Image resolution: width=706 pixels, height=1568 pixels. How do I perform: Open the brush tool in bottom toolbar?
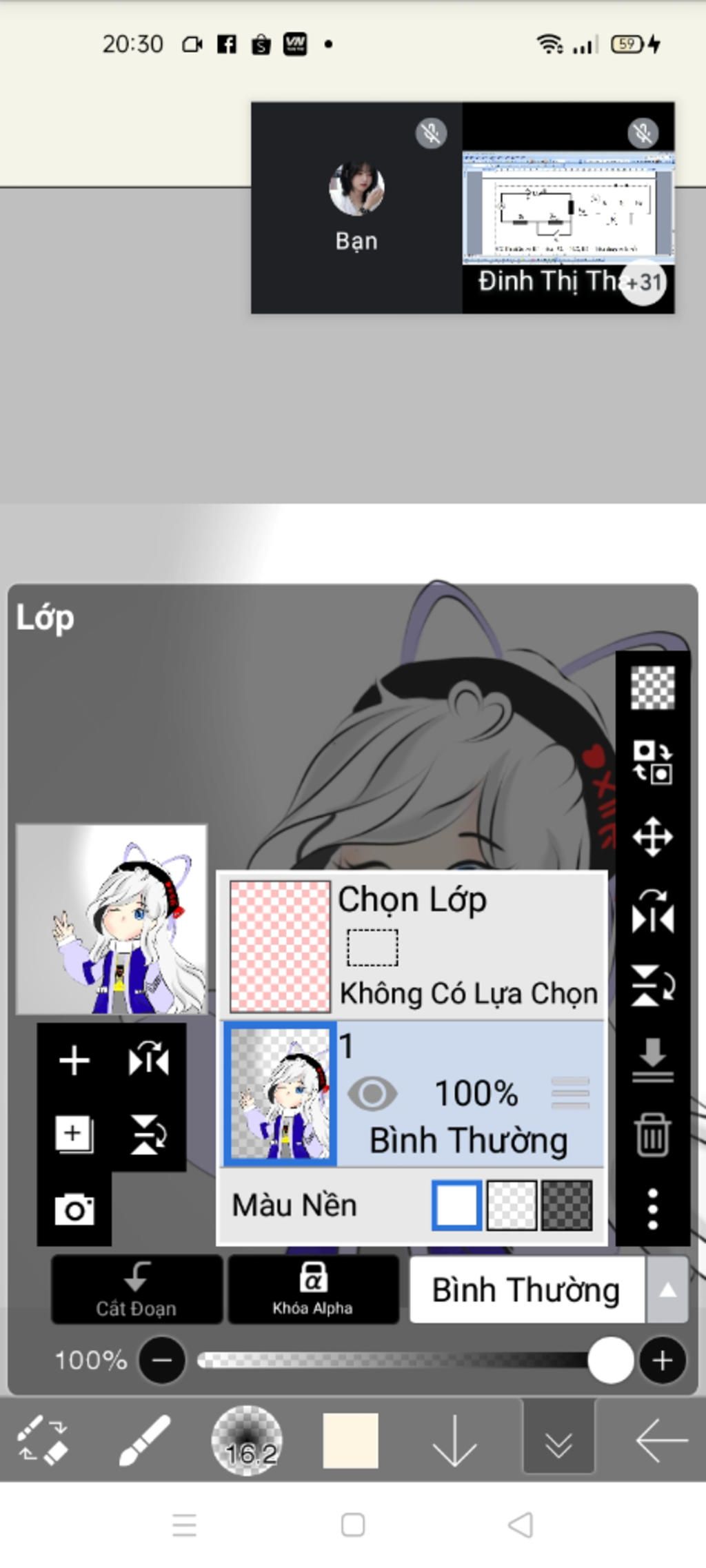point(145,1439)
